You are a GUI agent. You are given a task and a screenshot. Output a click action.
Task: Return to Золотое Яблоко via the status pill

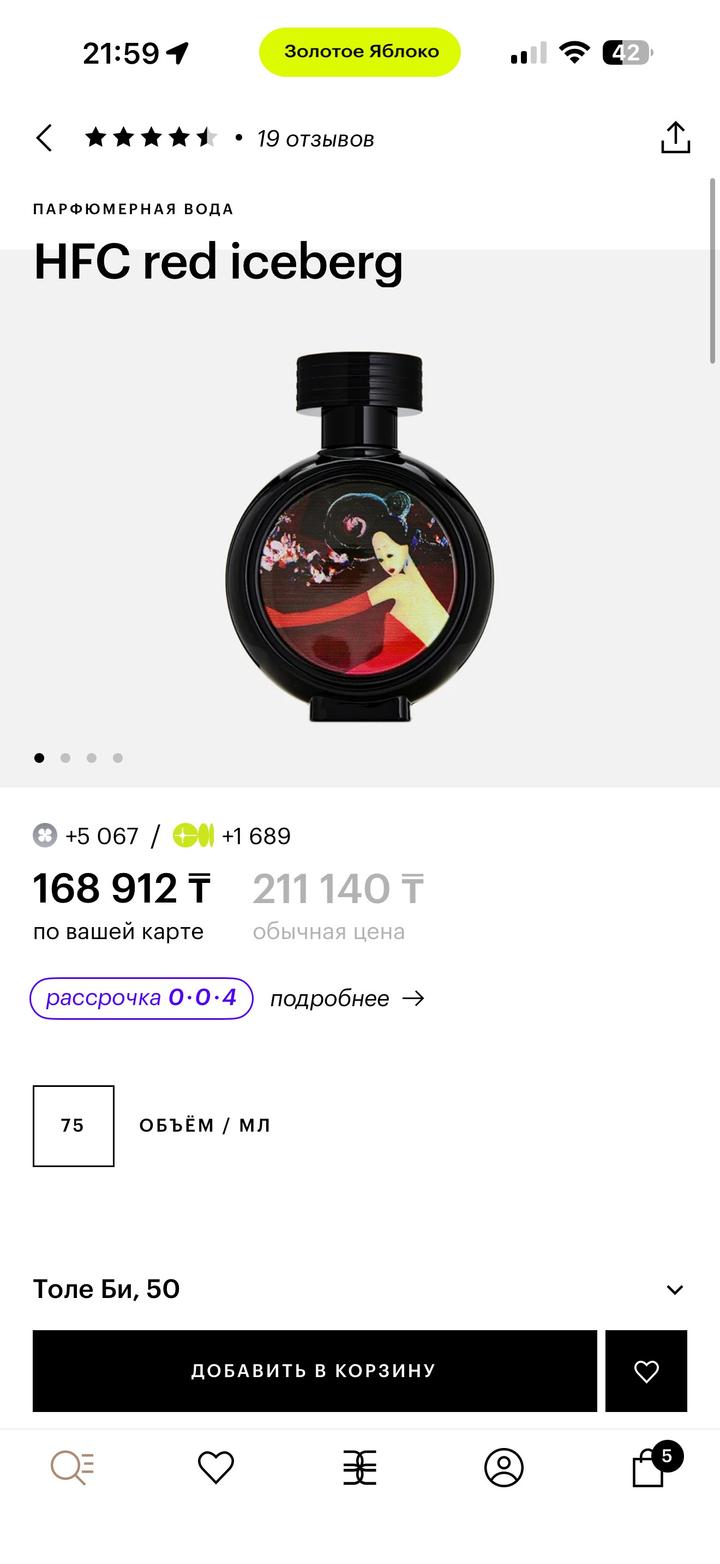tap(360, 52)
